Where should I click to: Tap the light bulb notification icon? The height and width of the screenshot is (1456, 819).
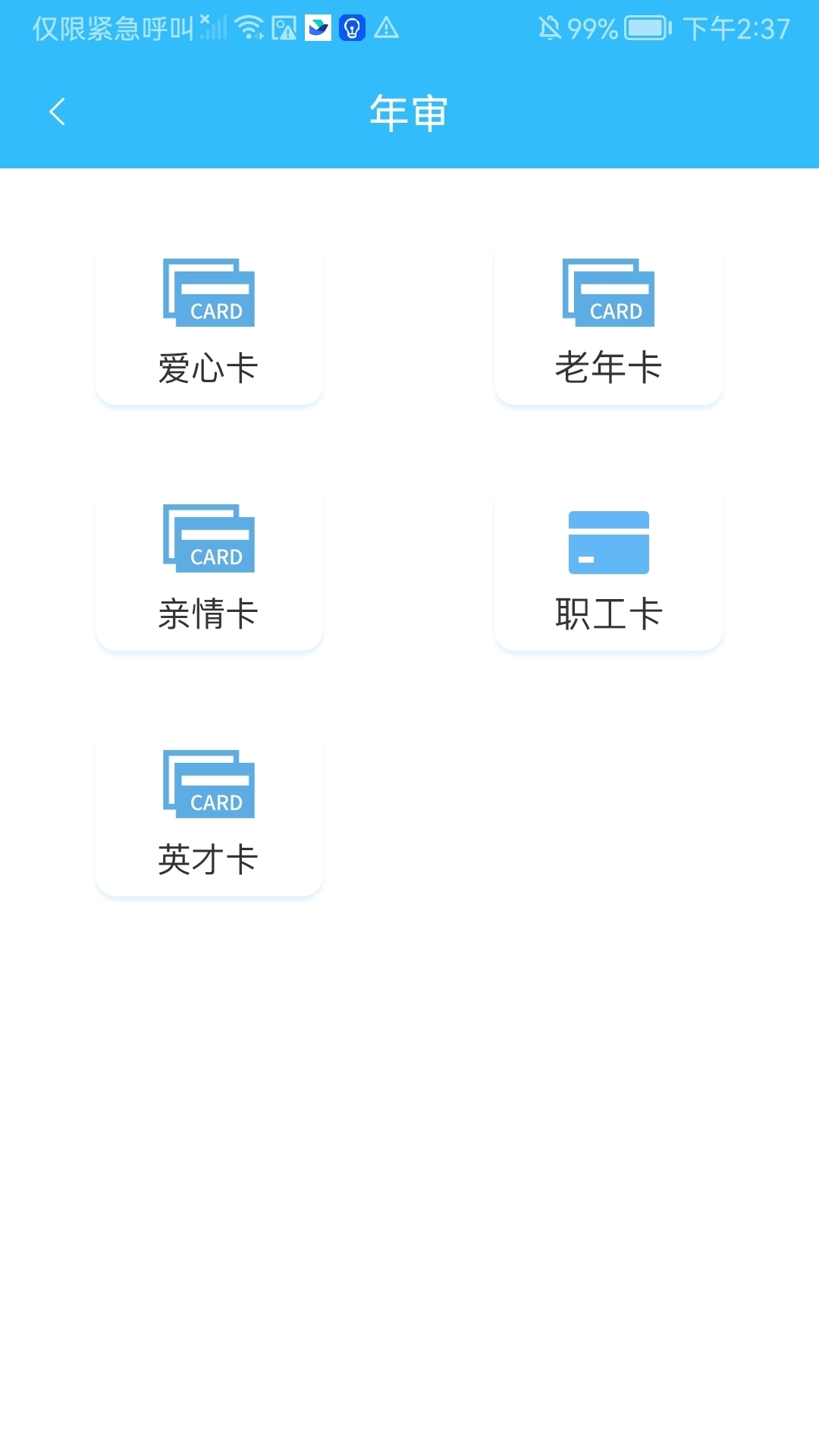tap(351, 29)
